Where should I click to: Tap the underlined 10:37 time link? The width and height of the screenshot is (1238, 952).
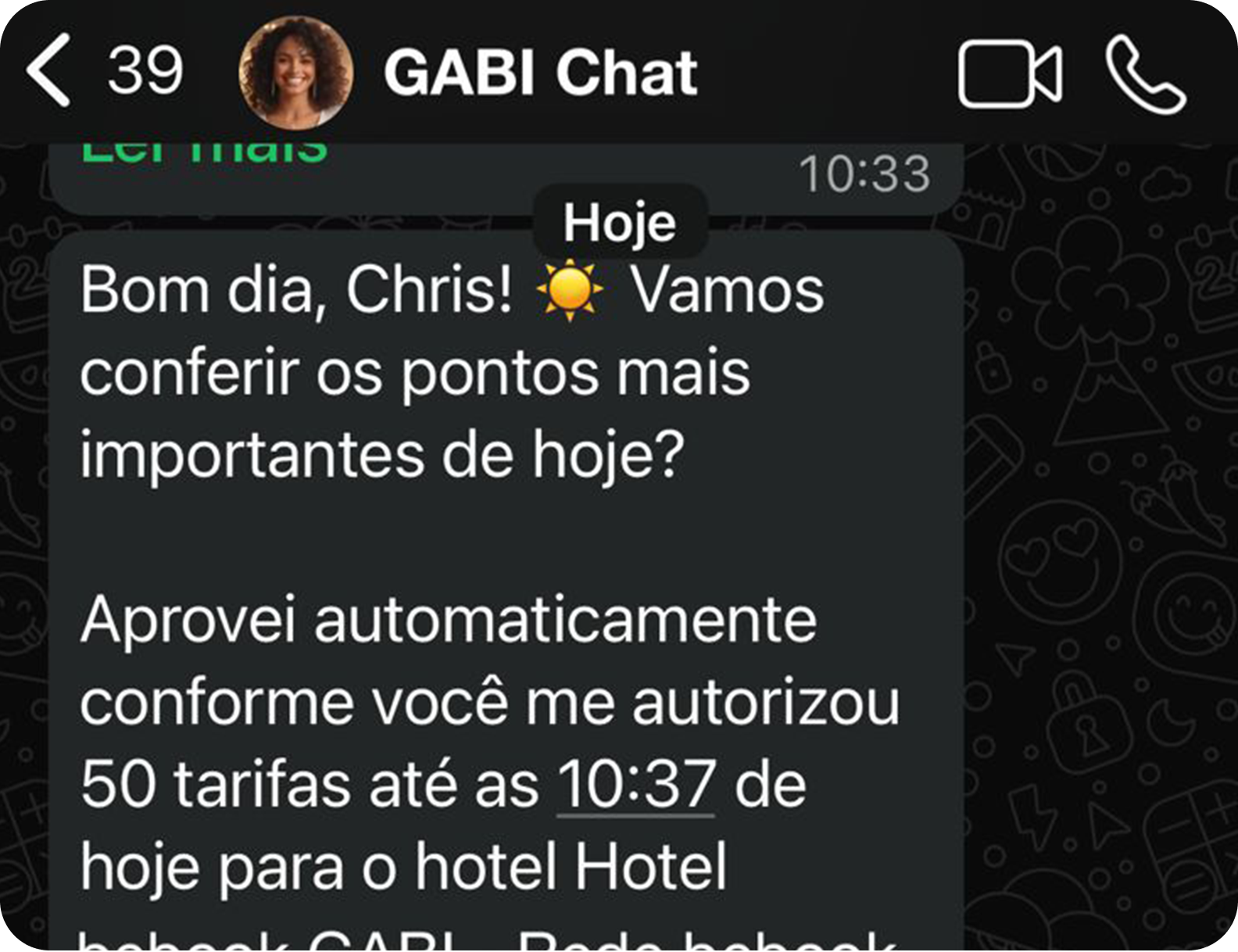pos(635,784)
